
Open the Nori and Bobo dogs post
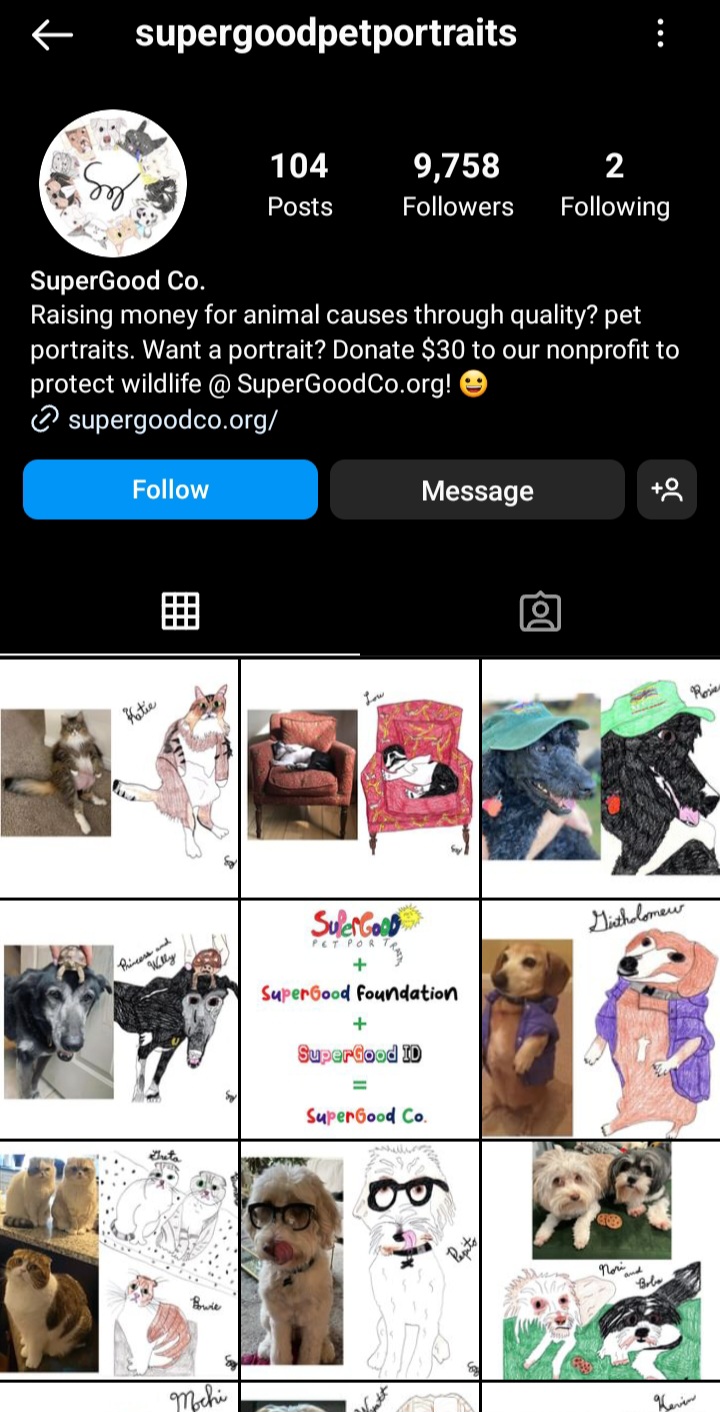pos(600,1260)
